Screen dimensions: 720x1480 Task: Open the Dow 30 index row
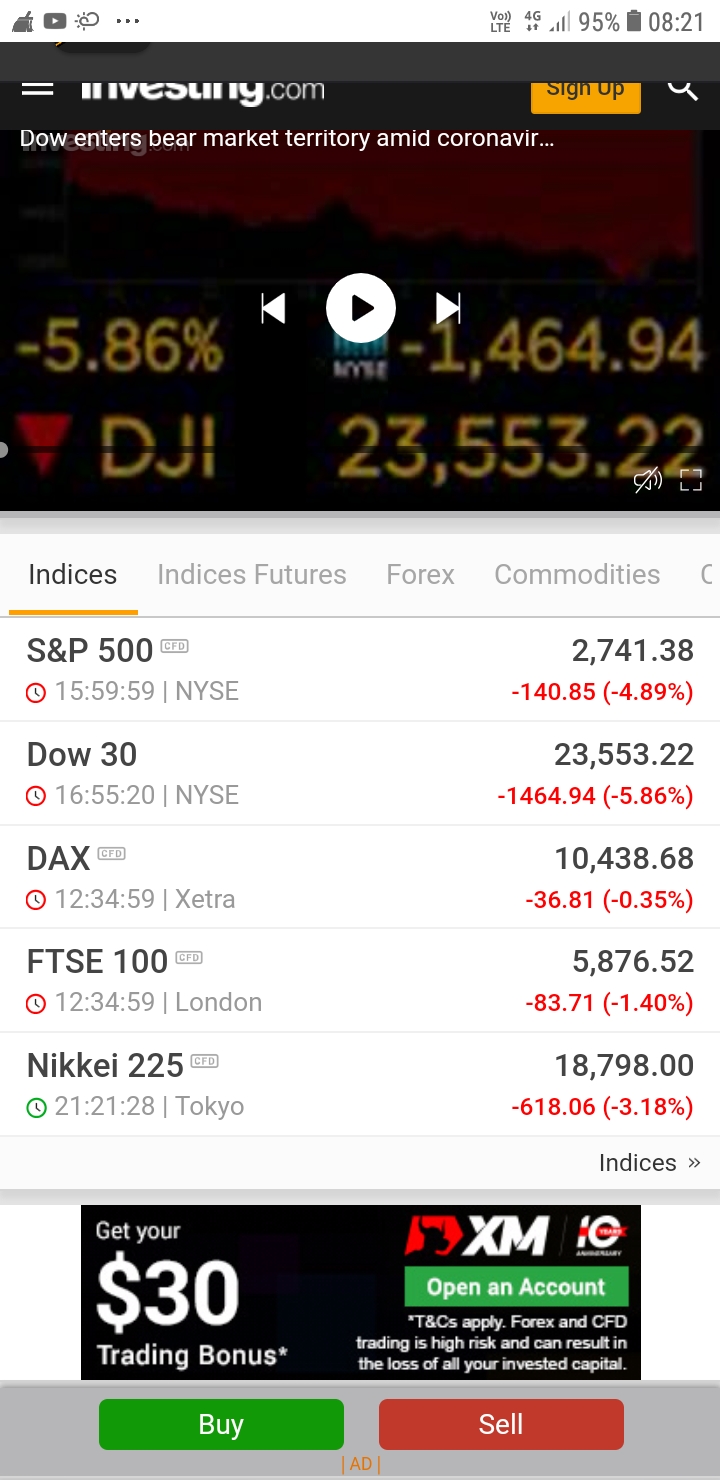[x=360, y=773]
